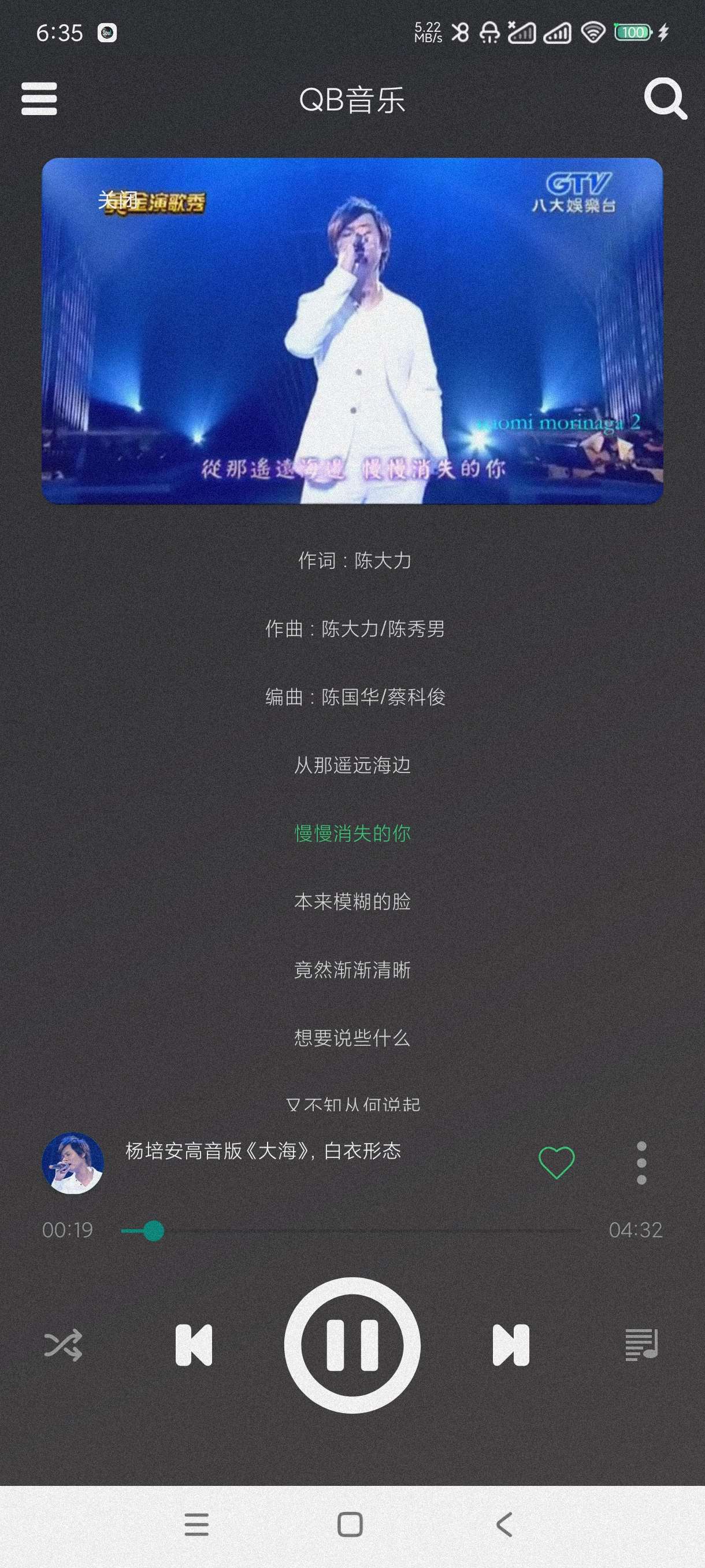Skip to the previous track
705x1568 pixels.
pos(194,1345)
